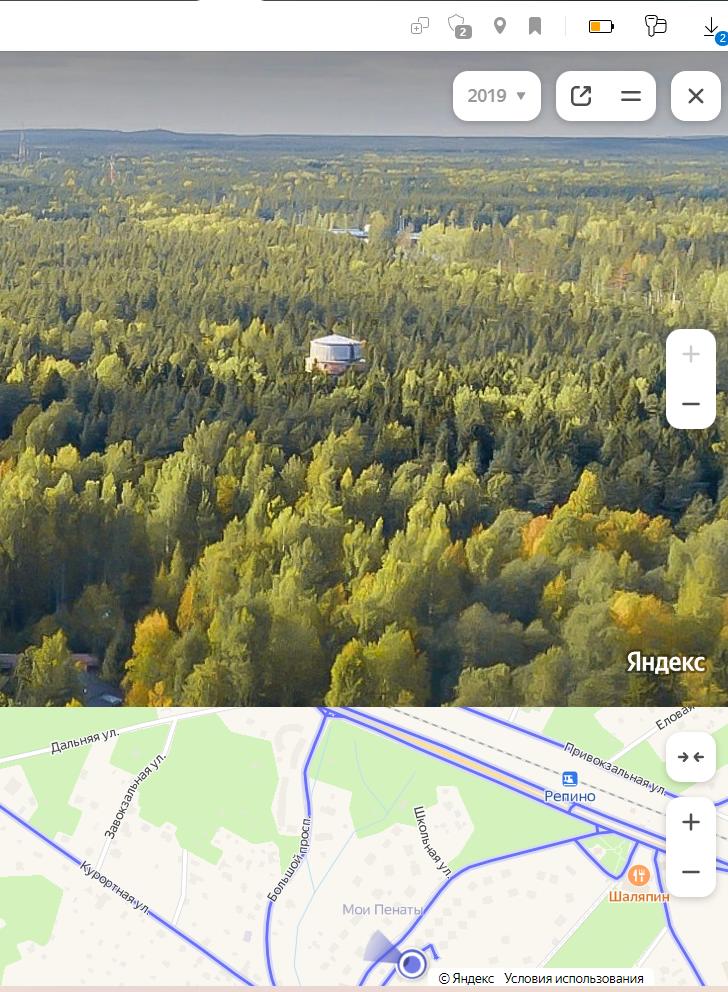Select the Репино railway station marker
Viewport: 728px width, 992px height.
click(x=570, y=778)
